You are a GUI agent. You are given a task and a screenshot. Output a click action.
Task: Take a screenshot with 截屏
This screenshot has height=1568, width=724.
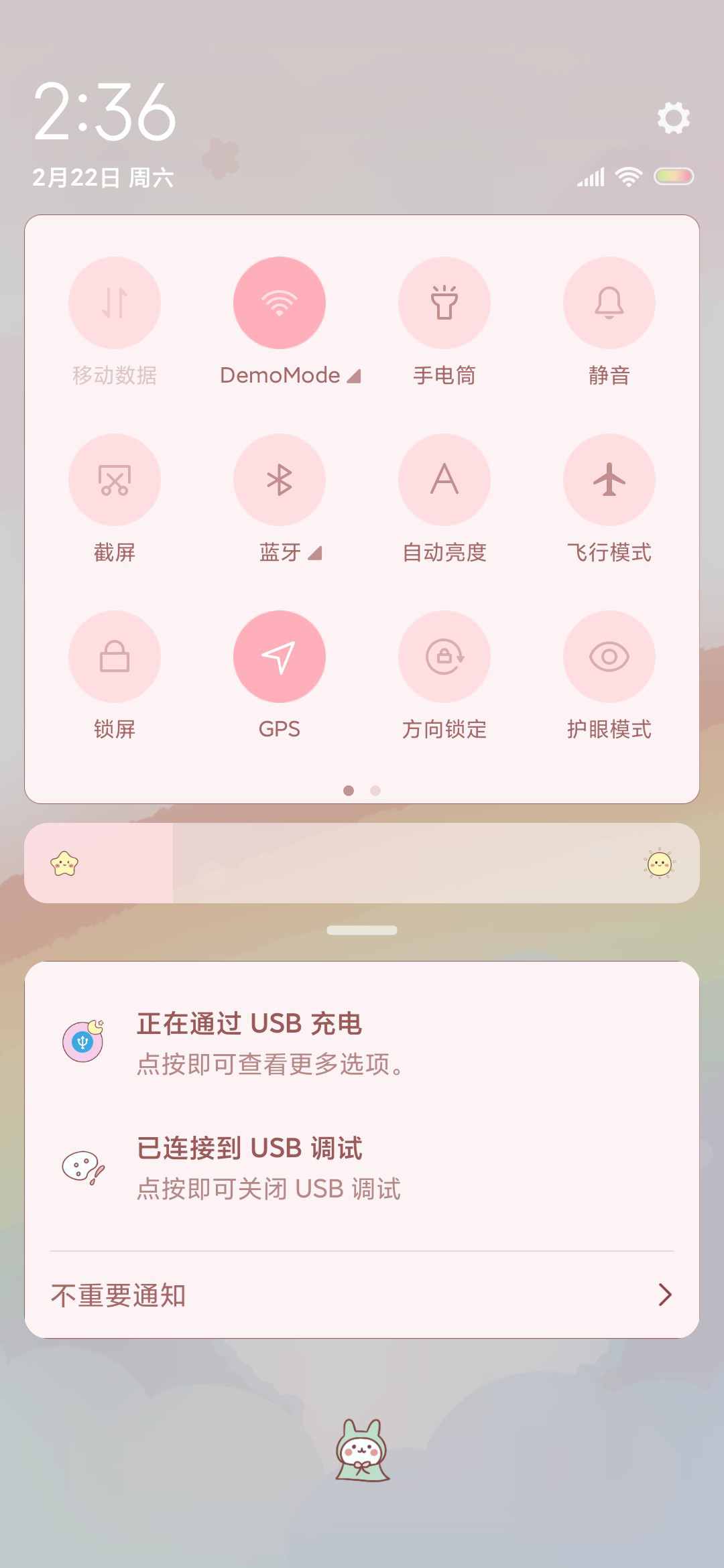click(x=115, y=480)
